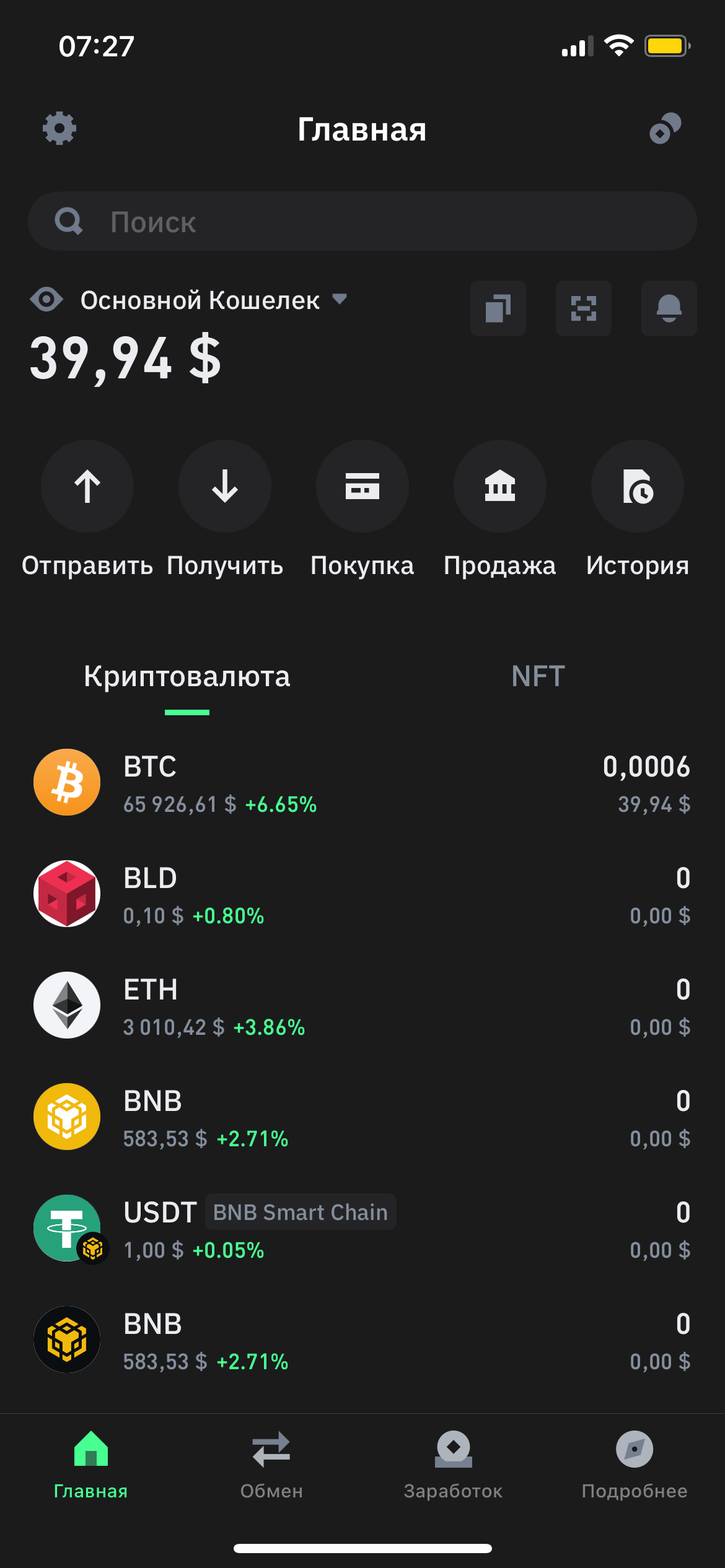Open Покупка to buy crypto
Screen dimensions: 725x1568
pyautogui.click(x=362, y=486)
